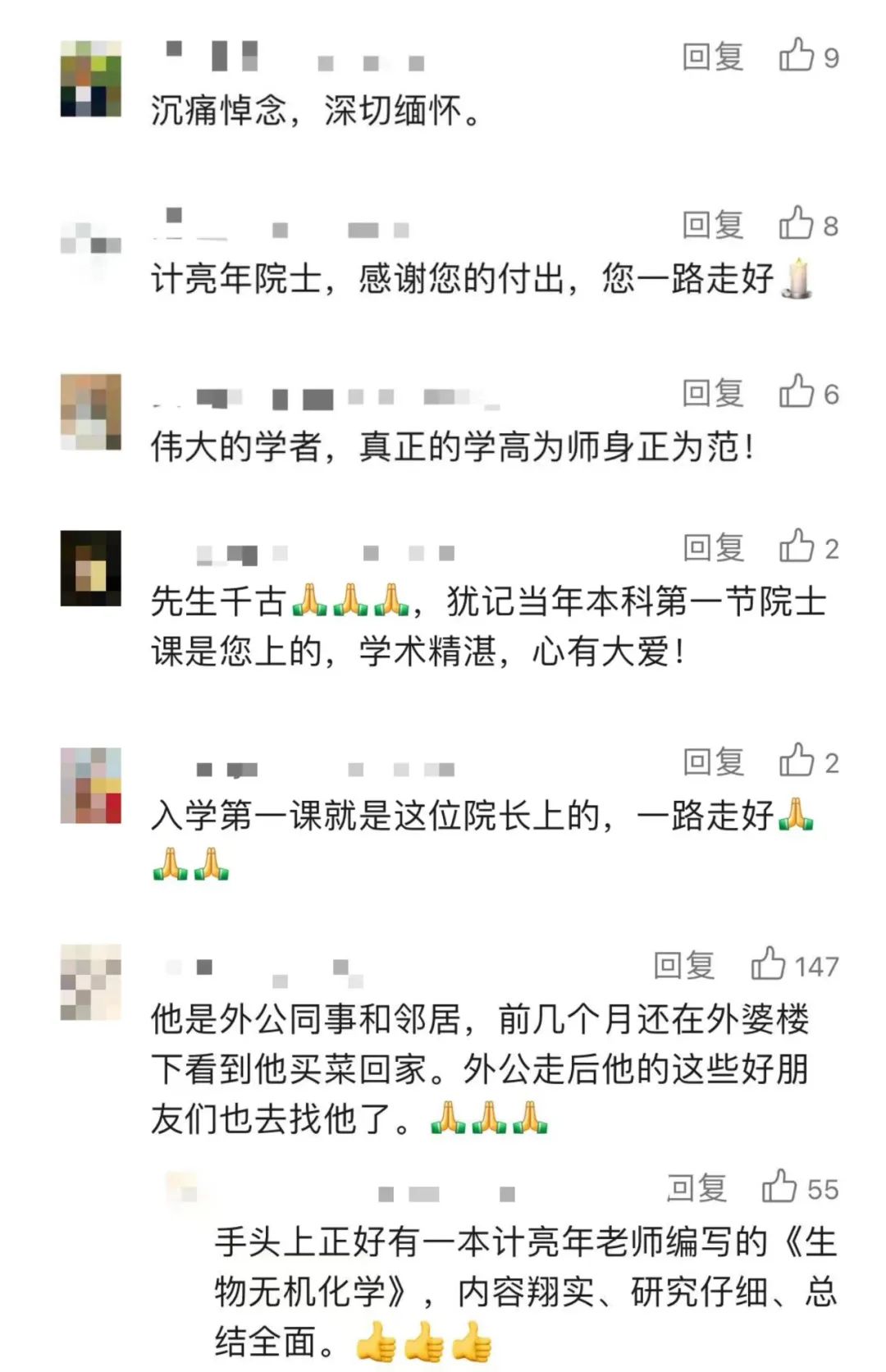
Task: Open avatar of the '沉痛悼念' commenter
Action: 91,79
